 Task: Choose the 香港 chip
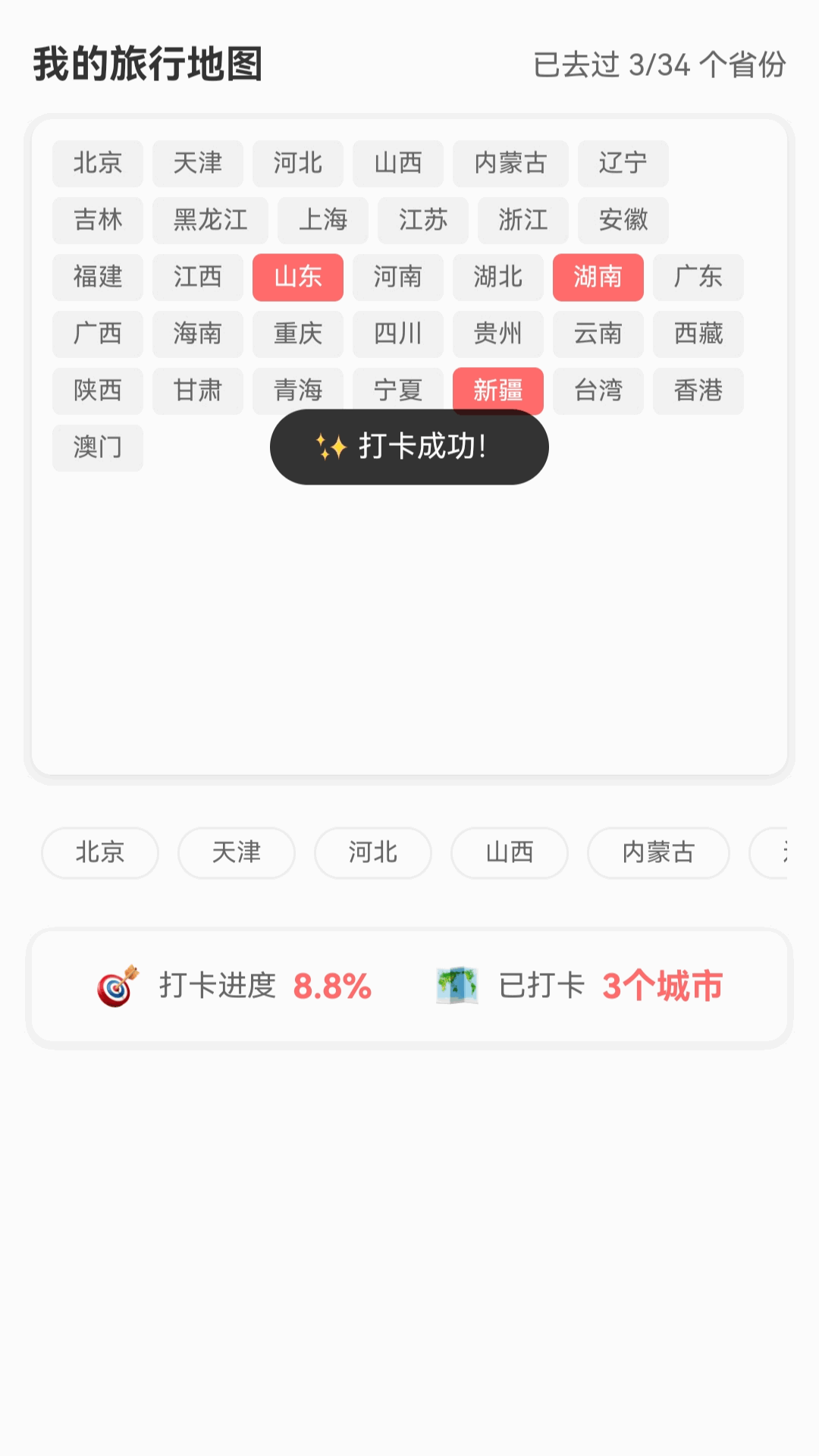pos(698,391)
